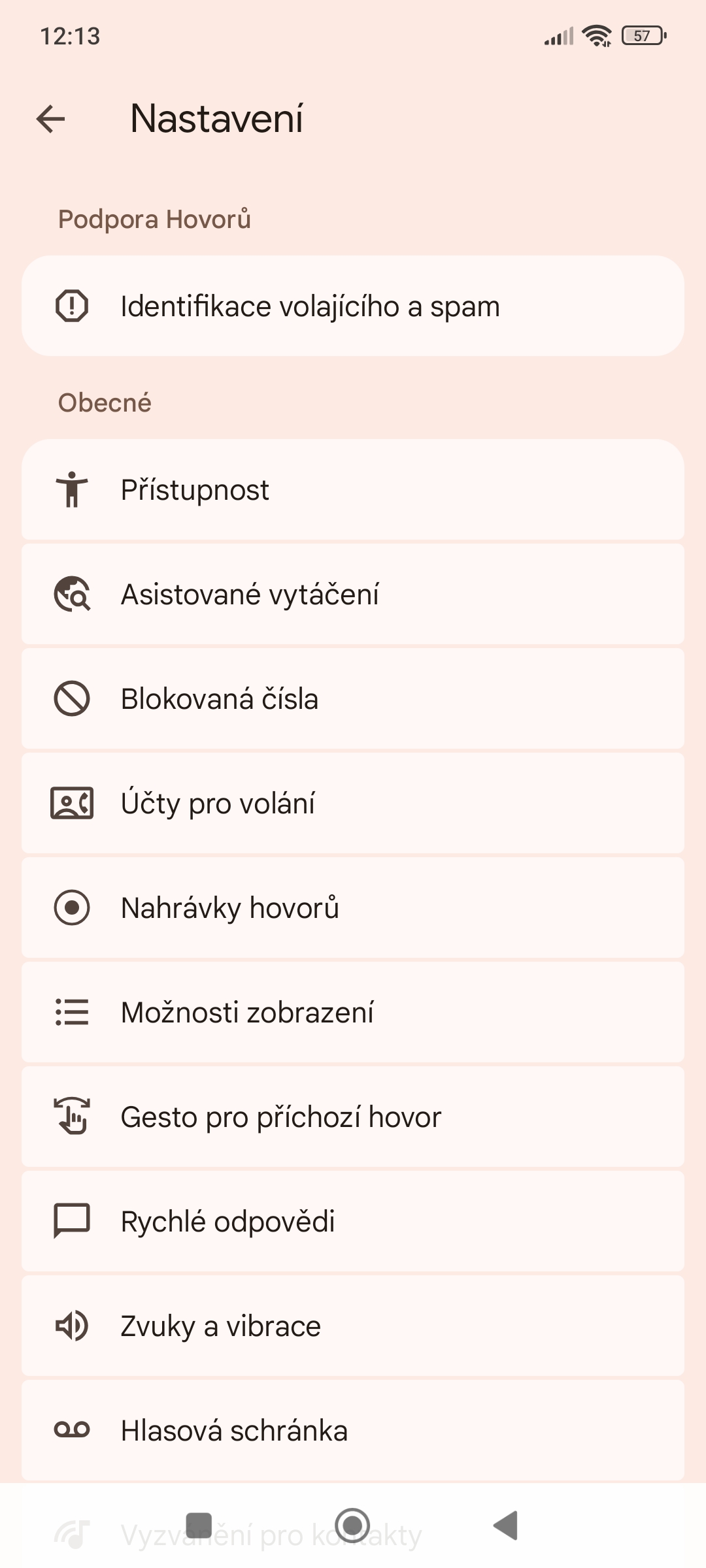Open Zvuky a vibrace settings

point(353,1326)
